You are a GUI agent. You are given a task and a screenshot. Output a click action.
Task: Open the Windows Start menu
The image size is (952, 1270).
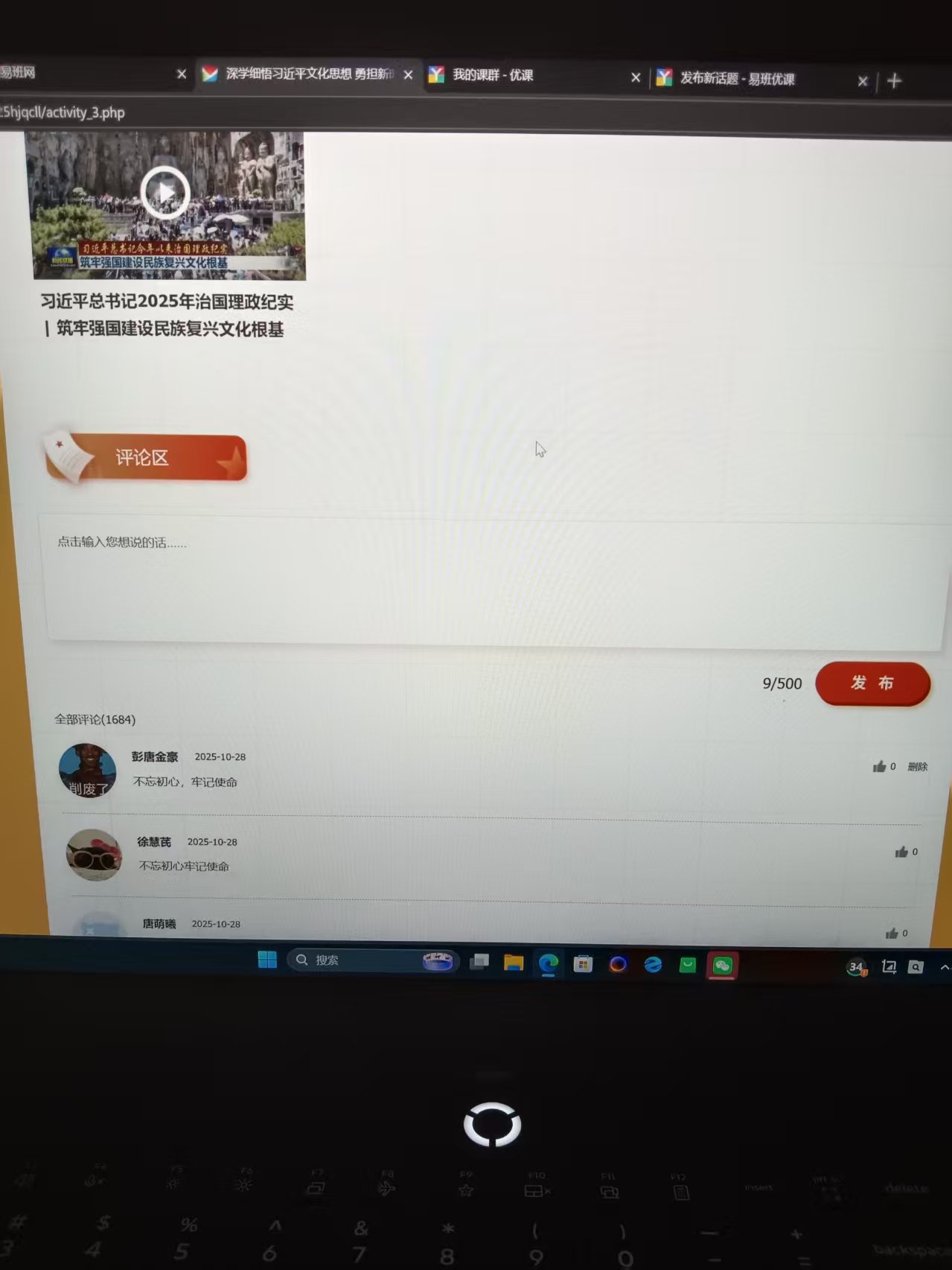267,960
